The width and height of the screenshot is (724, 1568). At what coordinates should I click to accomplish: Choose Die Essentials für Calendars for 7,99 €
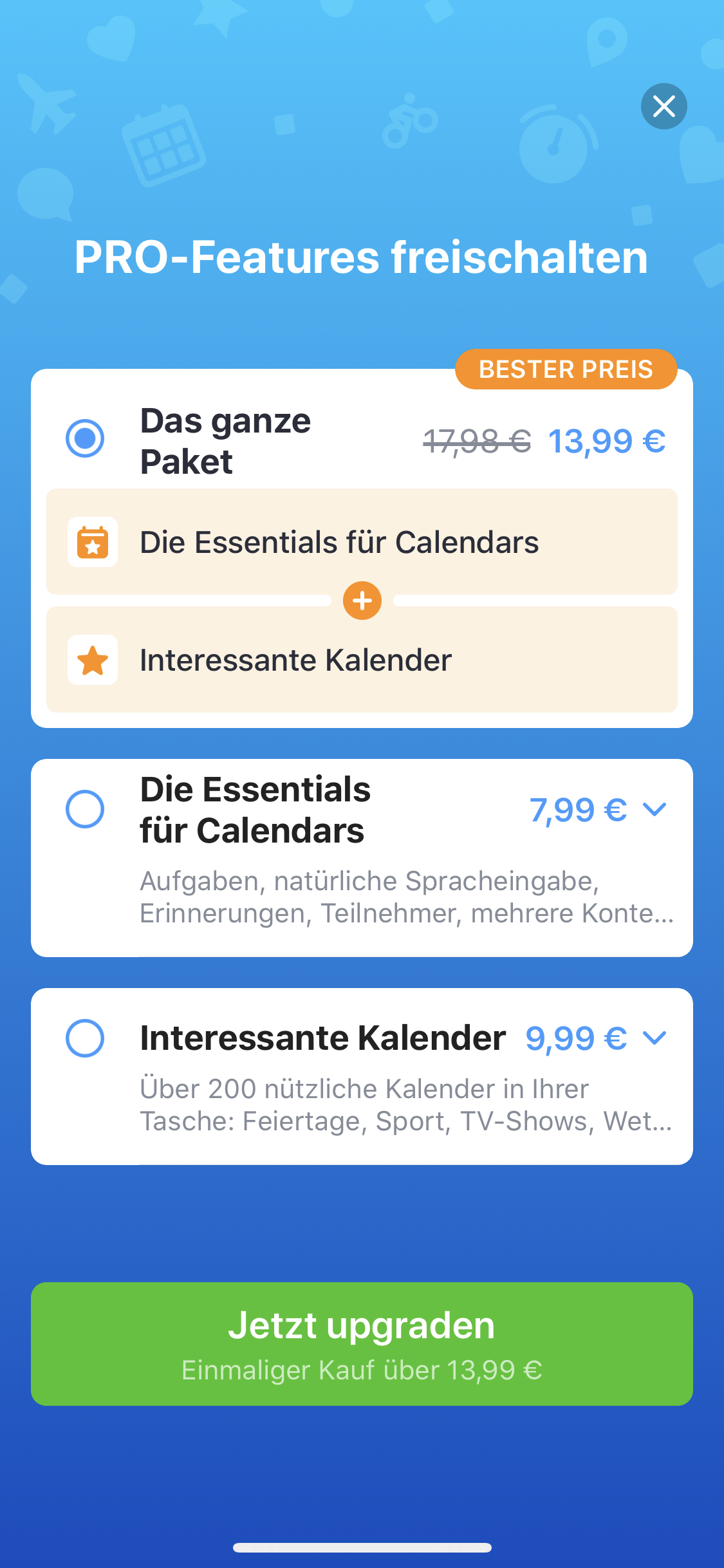[x=85, y=809]
